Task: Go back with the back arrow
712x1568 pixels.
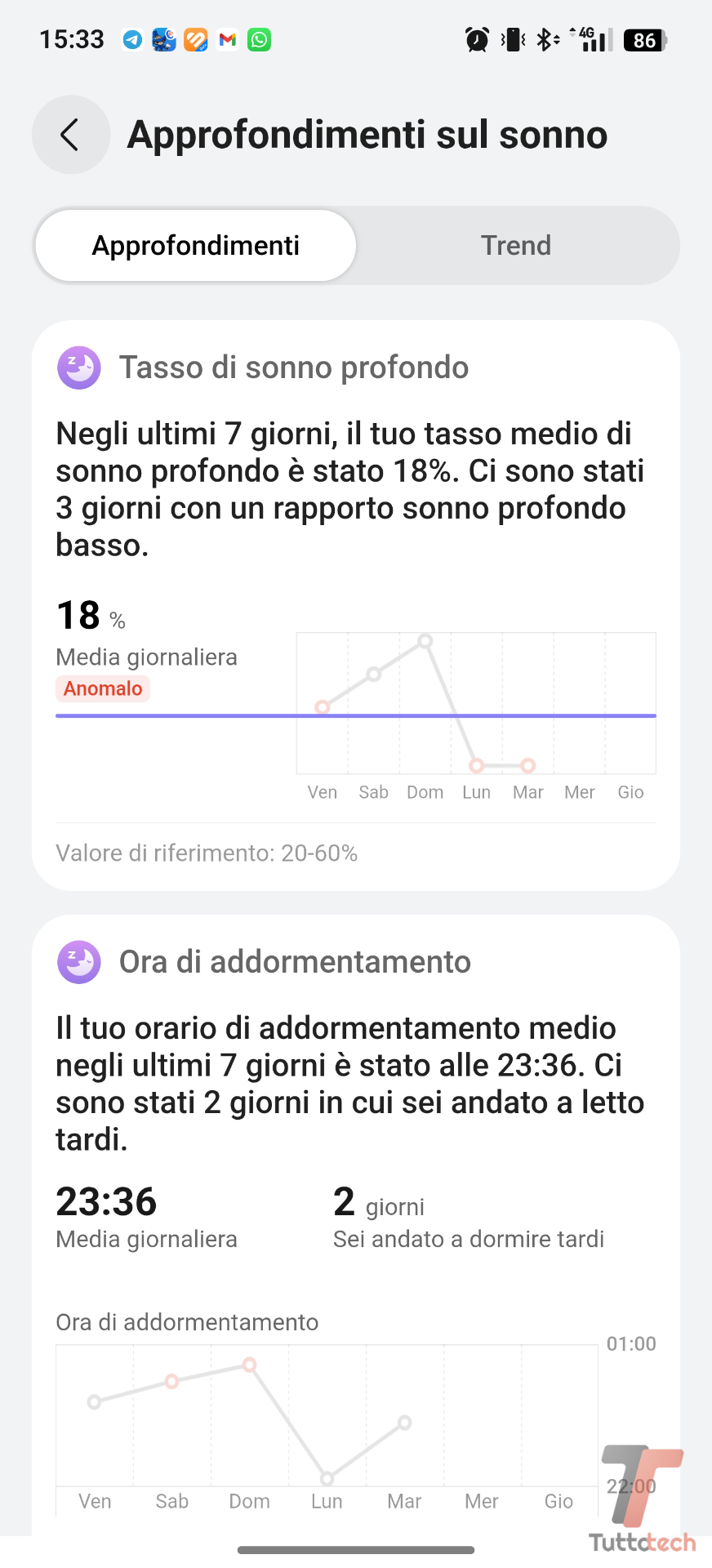Action: coord(71,135)
